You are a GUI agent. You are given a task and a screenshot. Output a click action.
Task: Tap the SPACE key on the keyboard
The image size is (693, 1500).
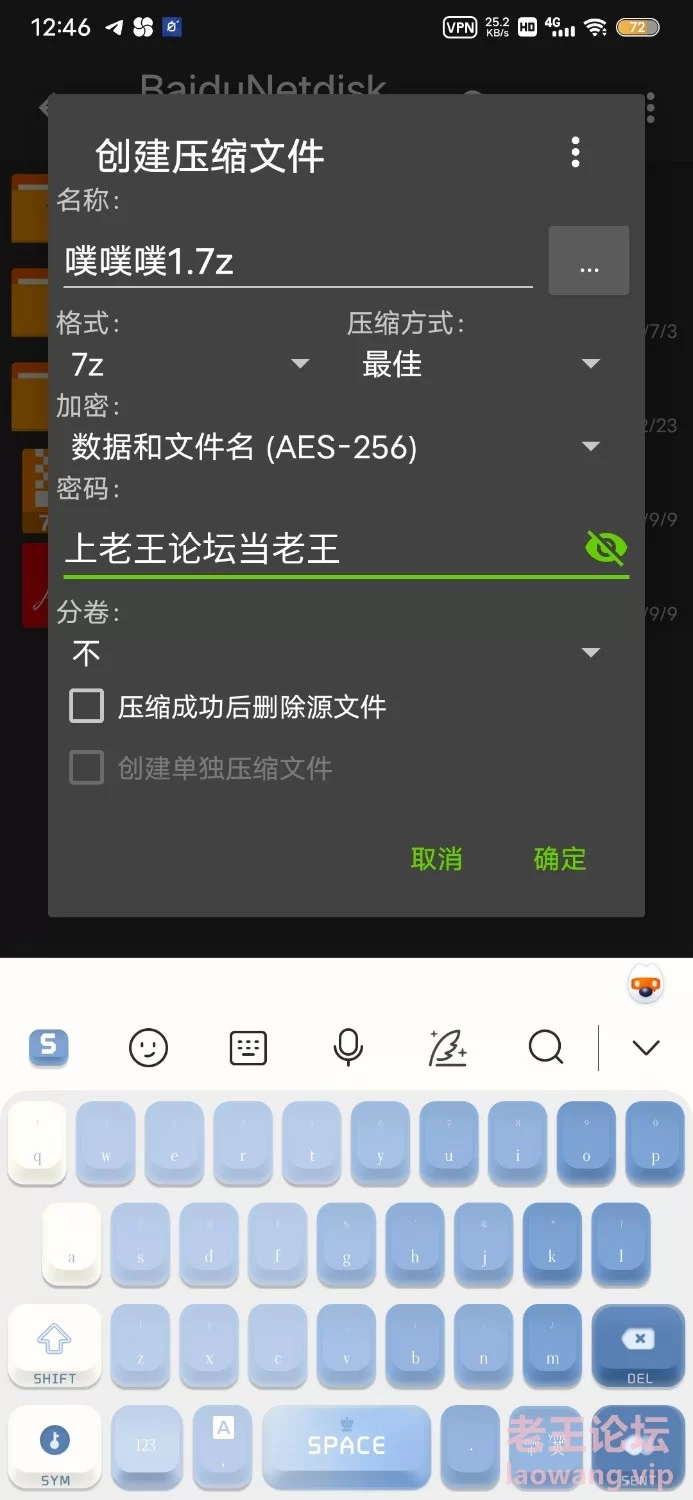coord(347,1445)
